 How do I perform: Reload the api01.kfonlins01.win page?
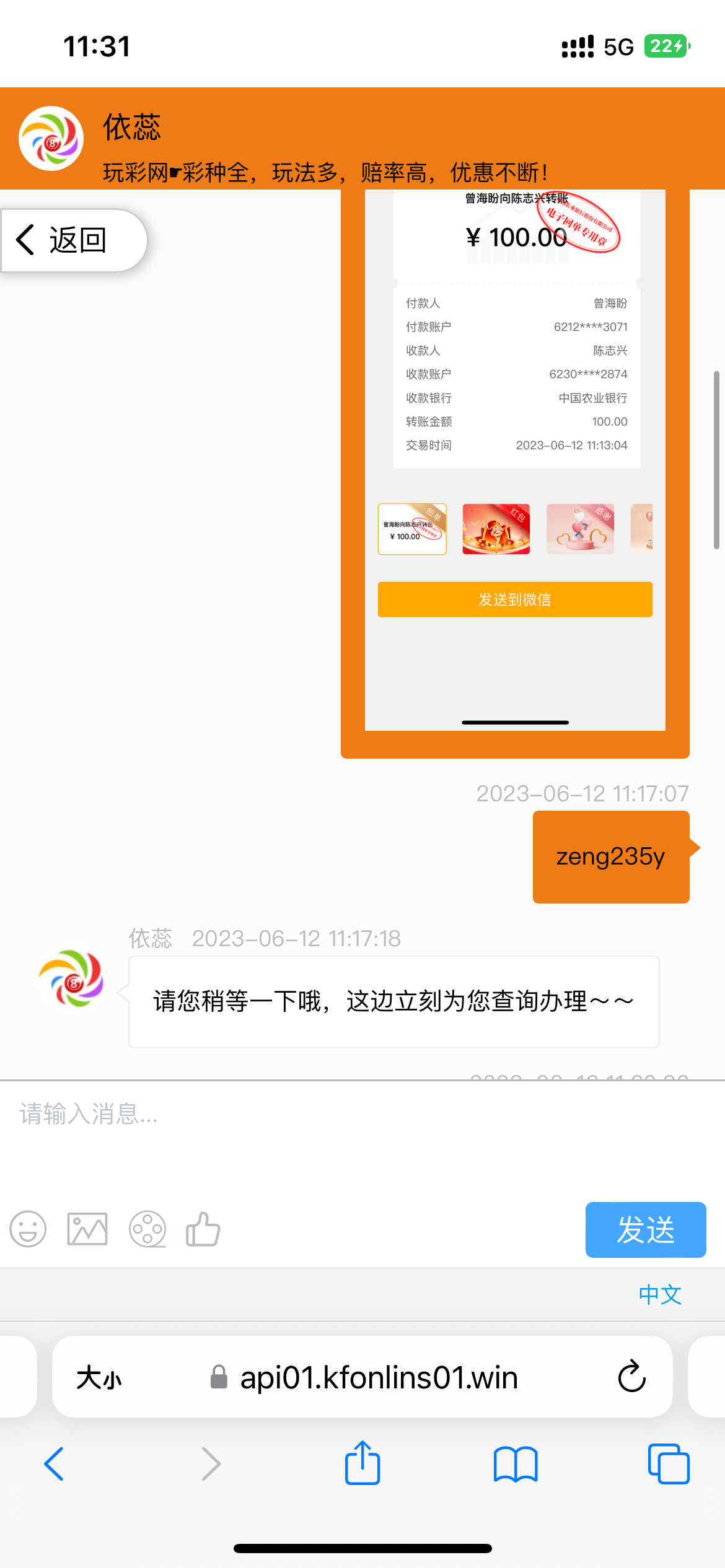[631, 1377]
